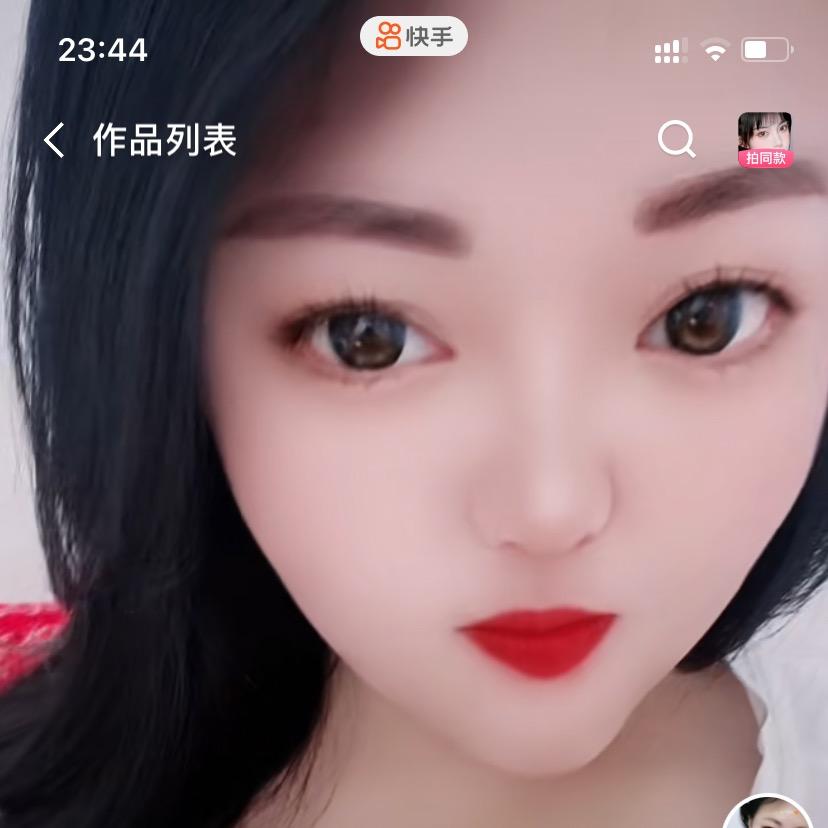Go back from the 作品列表 page
The width and height of the screenshot is (828, 828).
55,141
